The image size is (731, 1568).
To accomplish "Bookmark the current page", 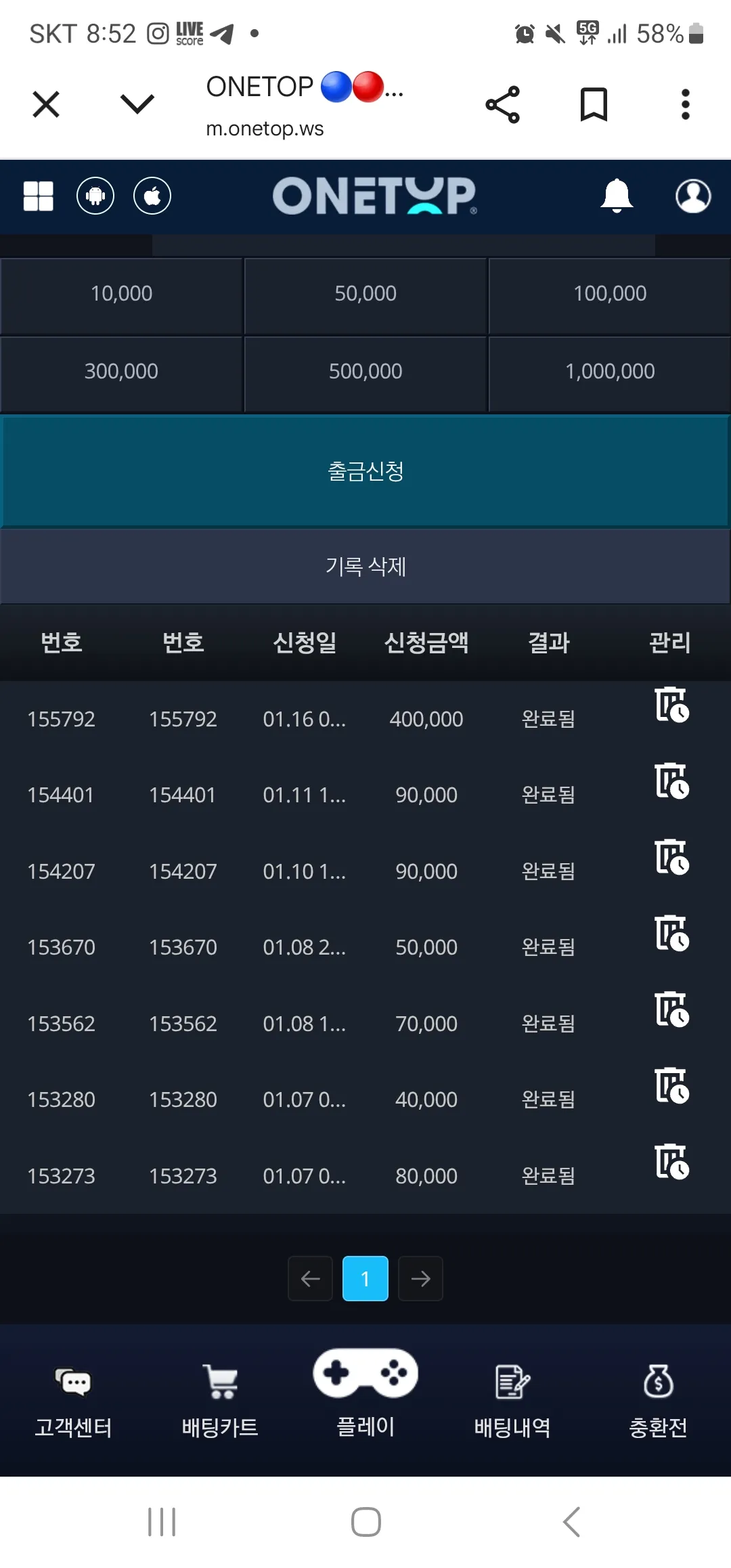I will click(x=594, y=104).
